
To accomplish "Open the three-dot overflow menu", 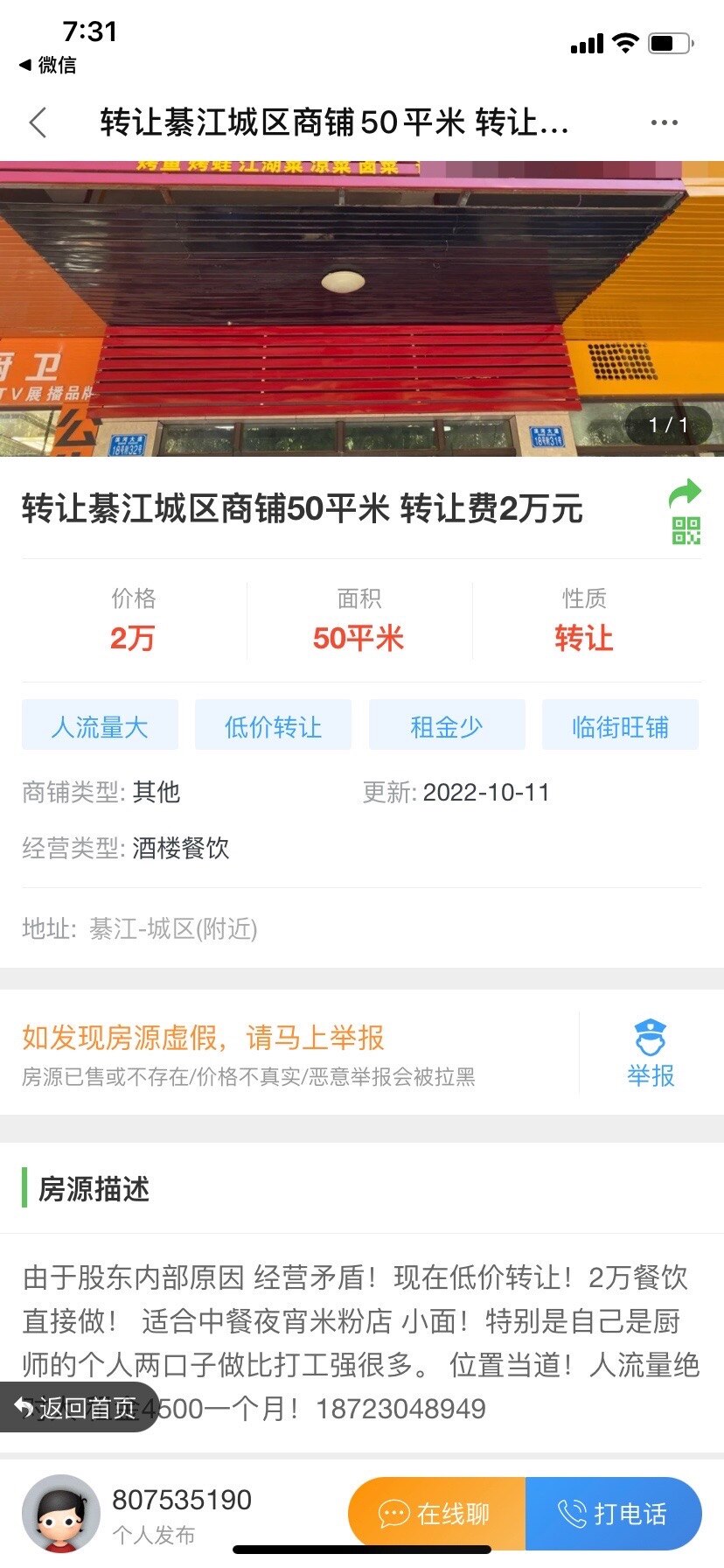I will [665, 122].
